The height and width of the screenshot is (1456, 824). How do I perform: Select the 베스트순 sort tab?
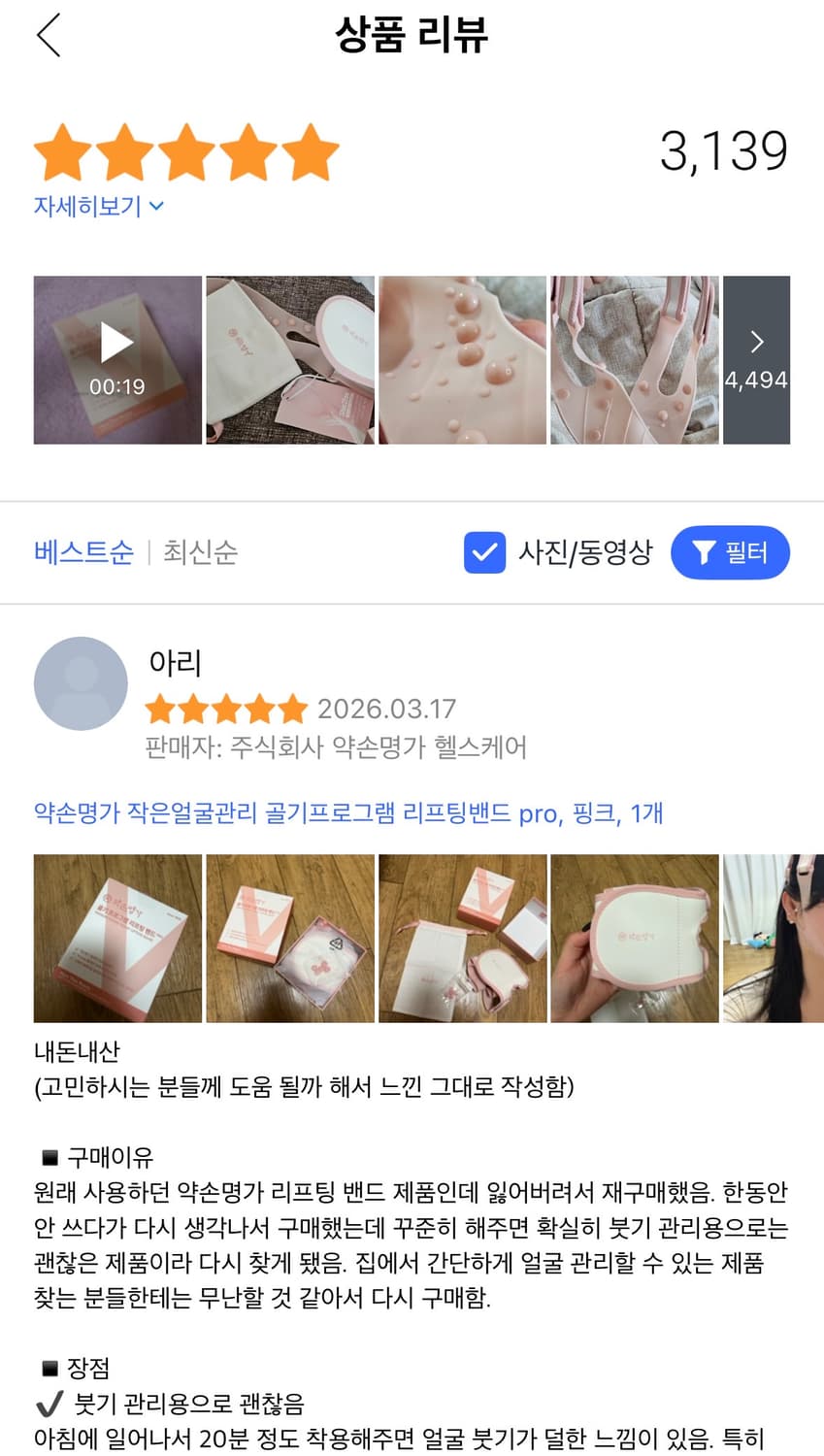pyautogui.click(x=82, y=551)
